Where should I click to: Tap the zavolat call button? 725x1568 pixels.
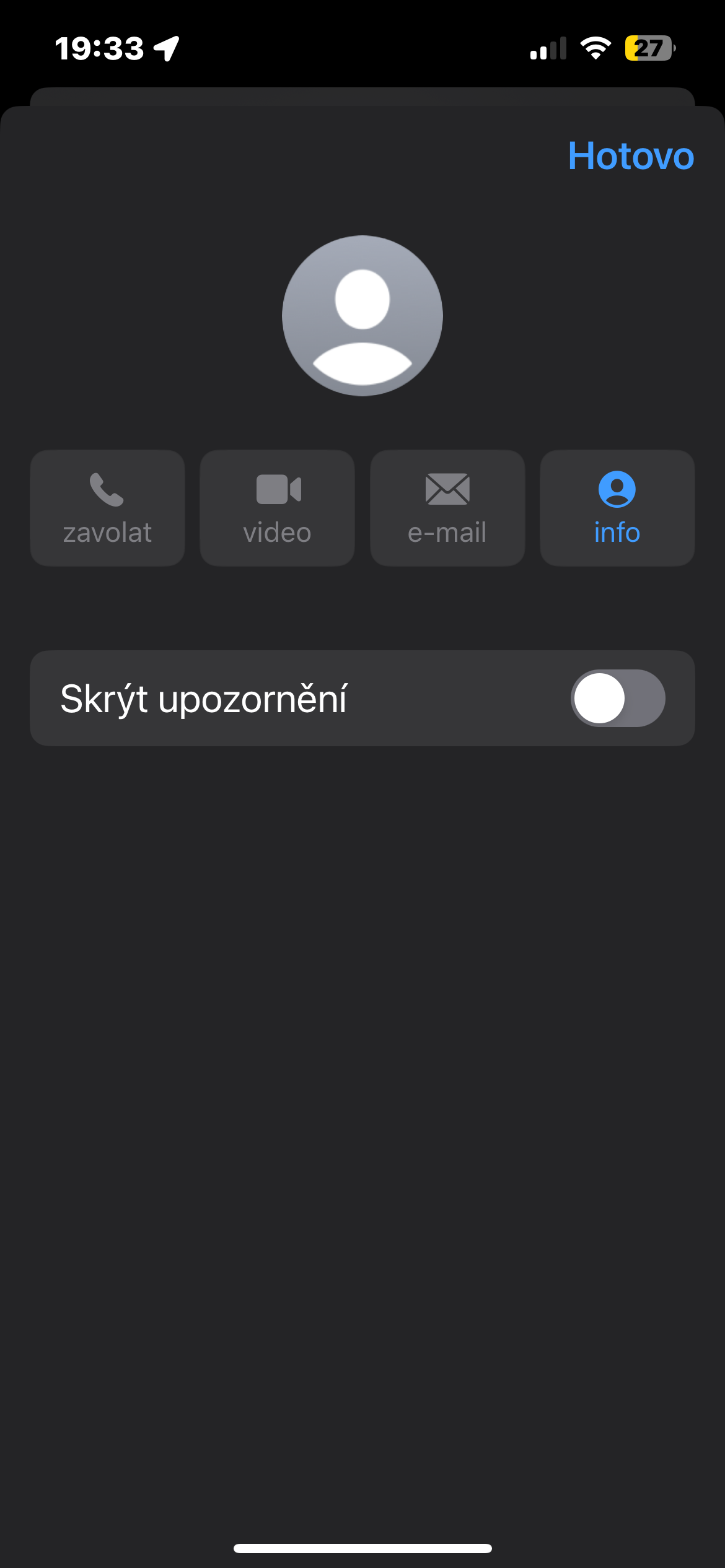coord(107,508)
